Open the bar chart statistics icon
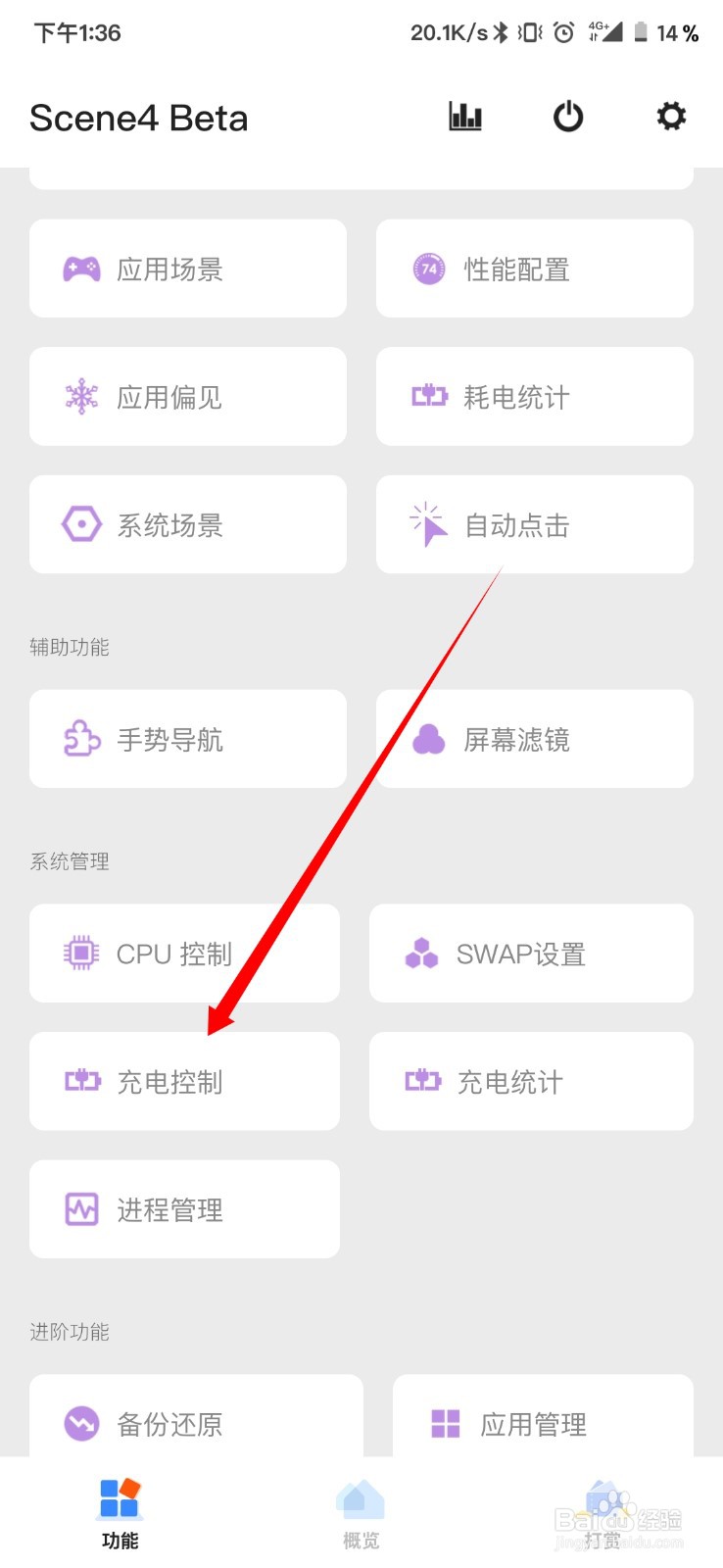This screenshot has height=1568, width=723. pos(464,117)
